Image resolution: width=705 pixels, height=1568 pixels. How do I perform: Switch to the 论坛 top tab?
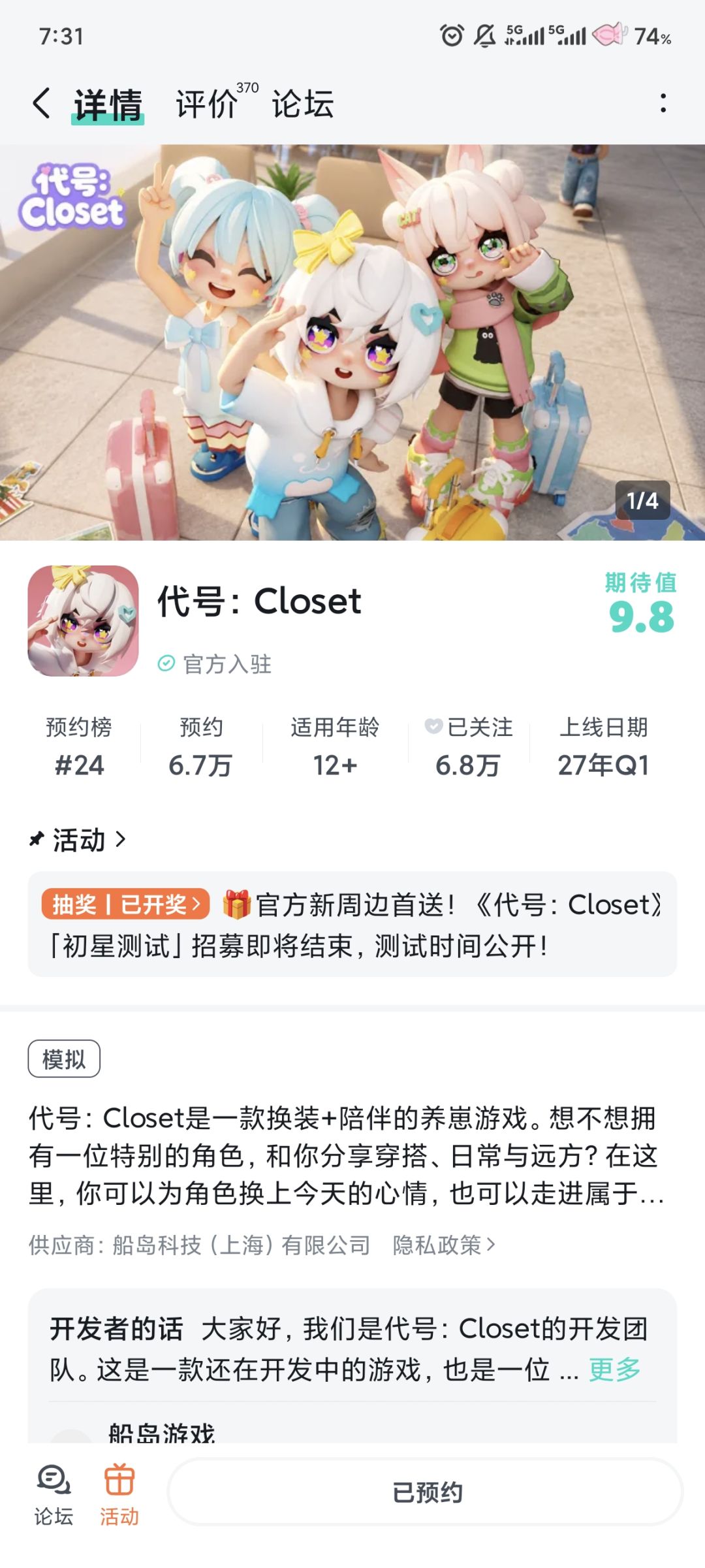click(x=303, y=104)
